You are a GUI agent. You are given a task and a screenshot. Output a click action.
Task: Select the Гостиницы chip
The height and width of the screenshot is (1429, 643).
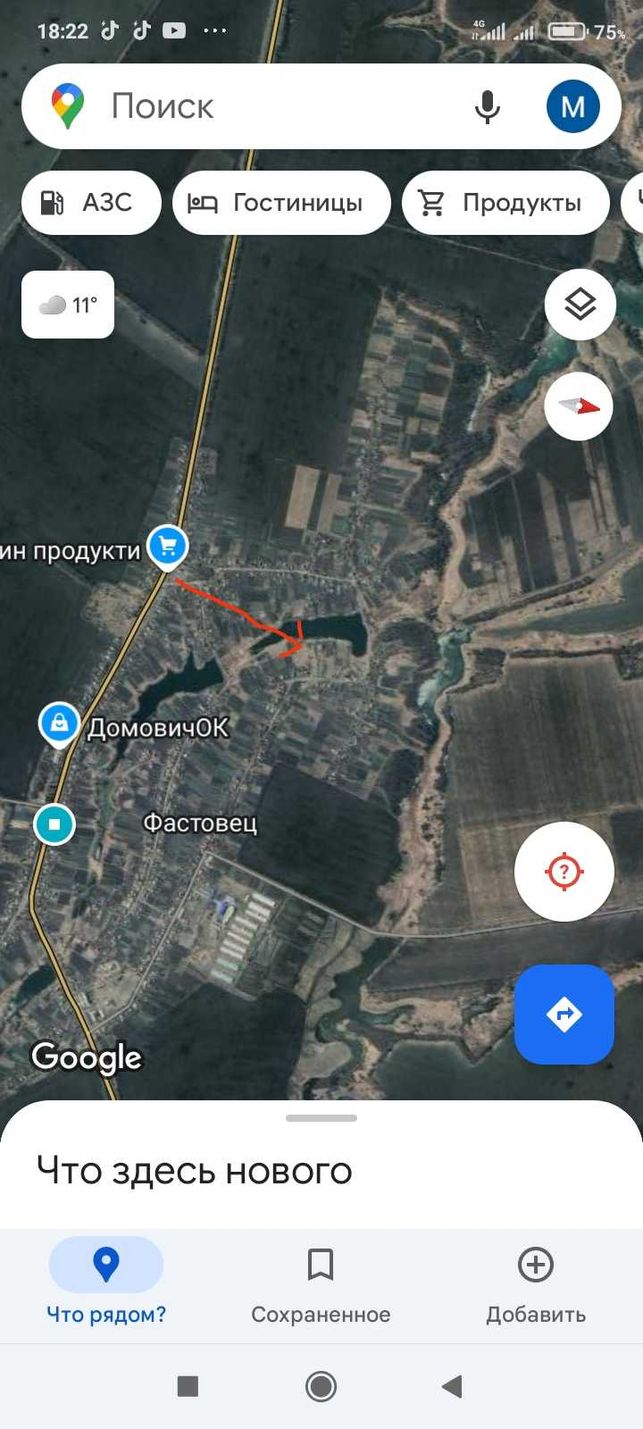pyautogui.click(x=281, y=203)
